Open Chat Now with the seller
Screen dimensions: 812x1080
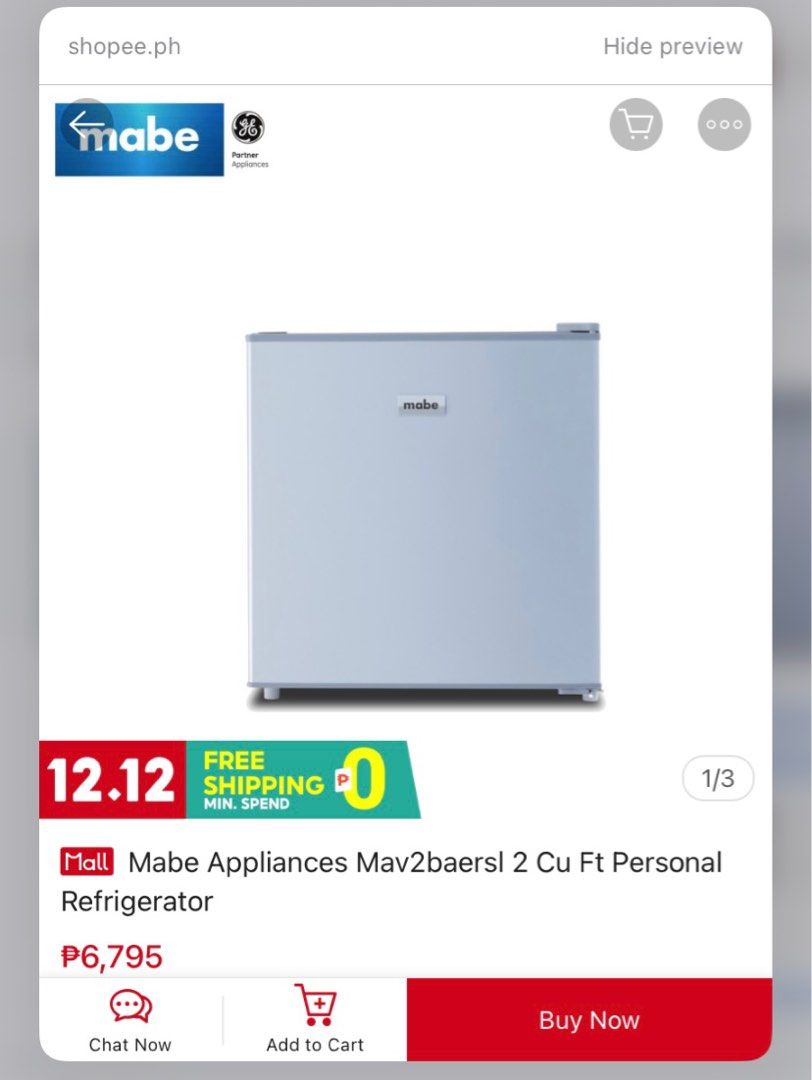point(130,1017)
